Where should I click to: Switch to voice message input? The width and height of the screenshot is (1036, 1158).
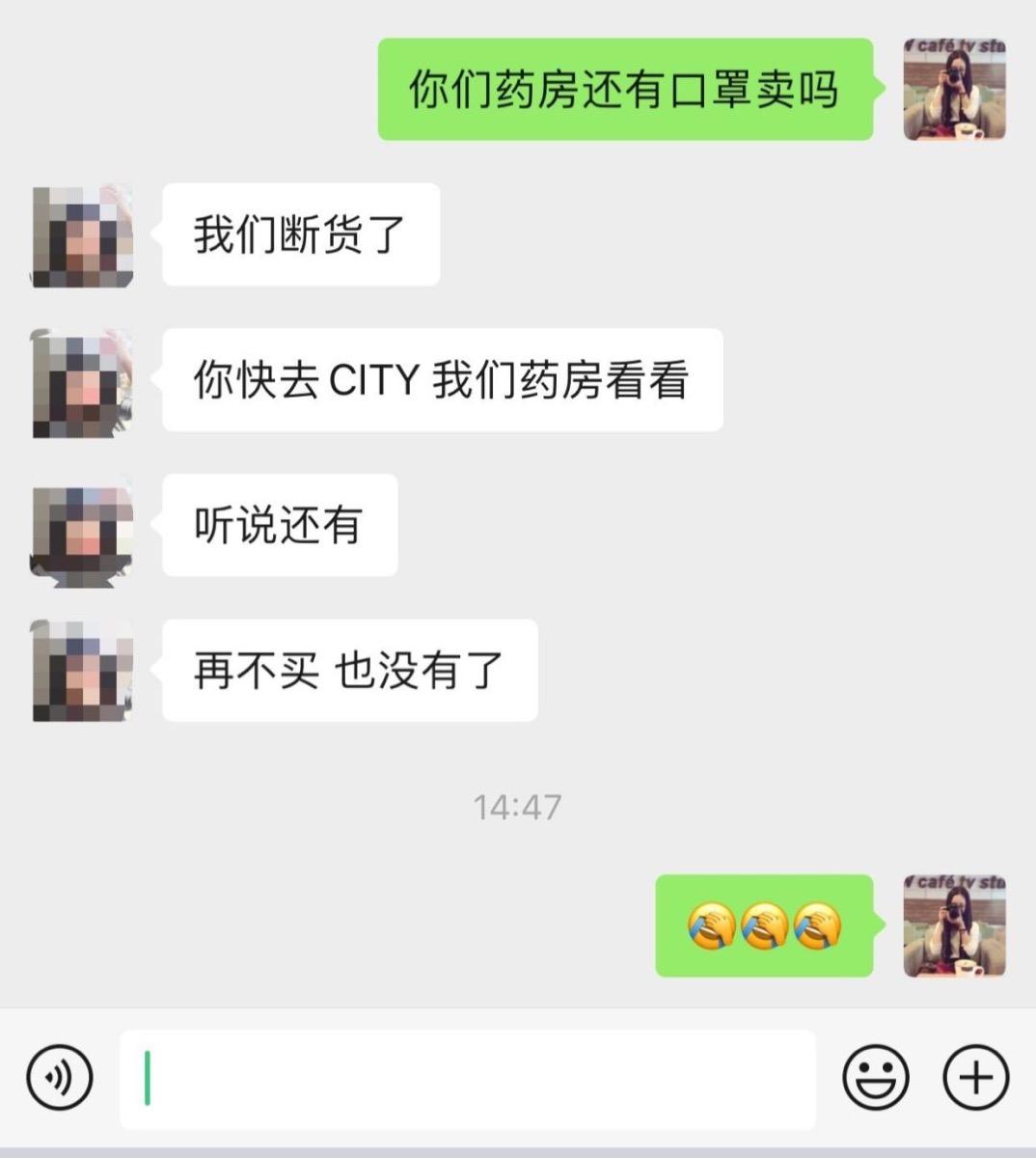(x=60, y=1076)
